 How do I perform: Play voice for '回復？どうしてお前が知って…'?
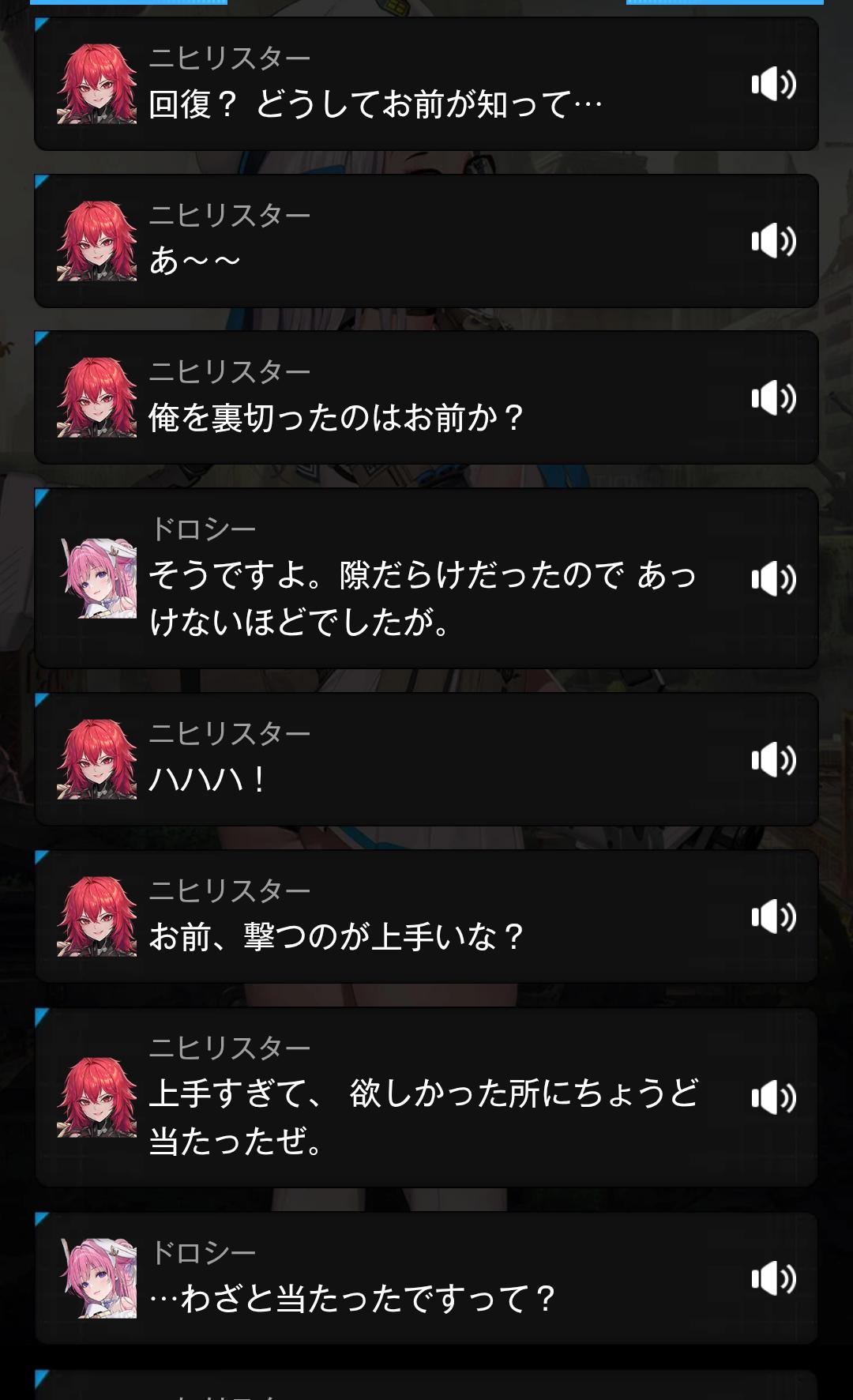tap(773, 84)
